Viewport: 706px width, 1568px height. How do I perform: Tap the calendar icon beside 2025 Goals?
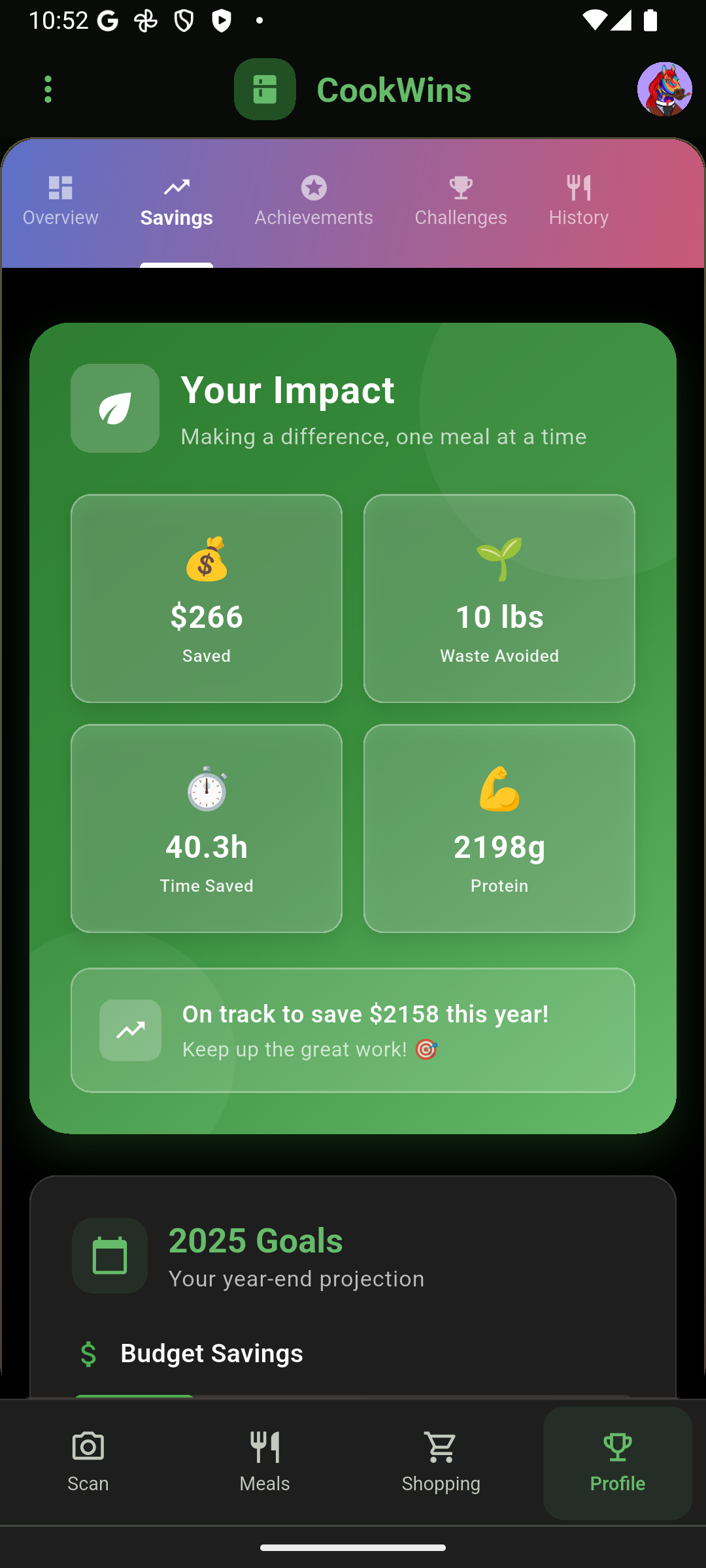110,1254
